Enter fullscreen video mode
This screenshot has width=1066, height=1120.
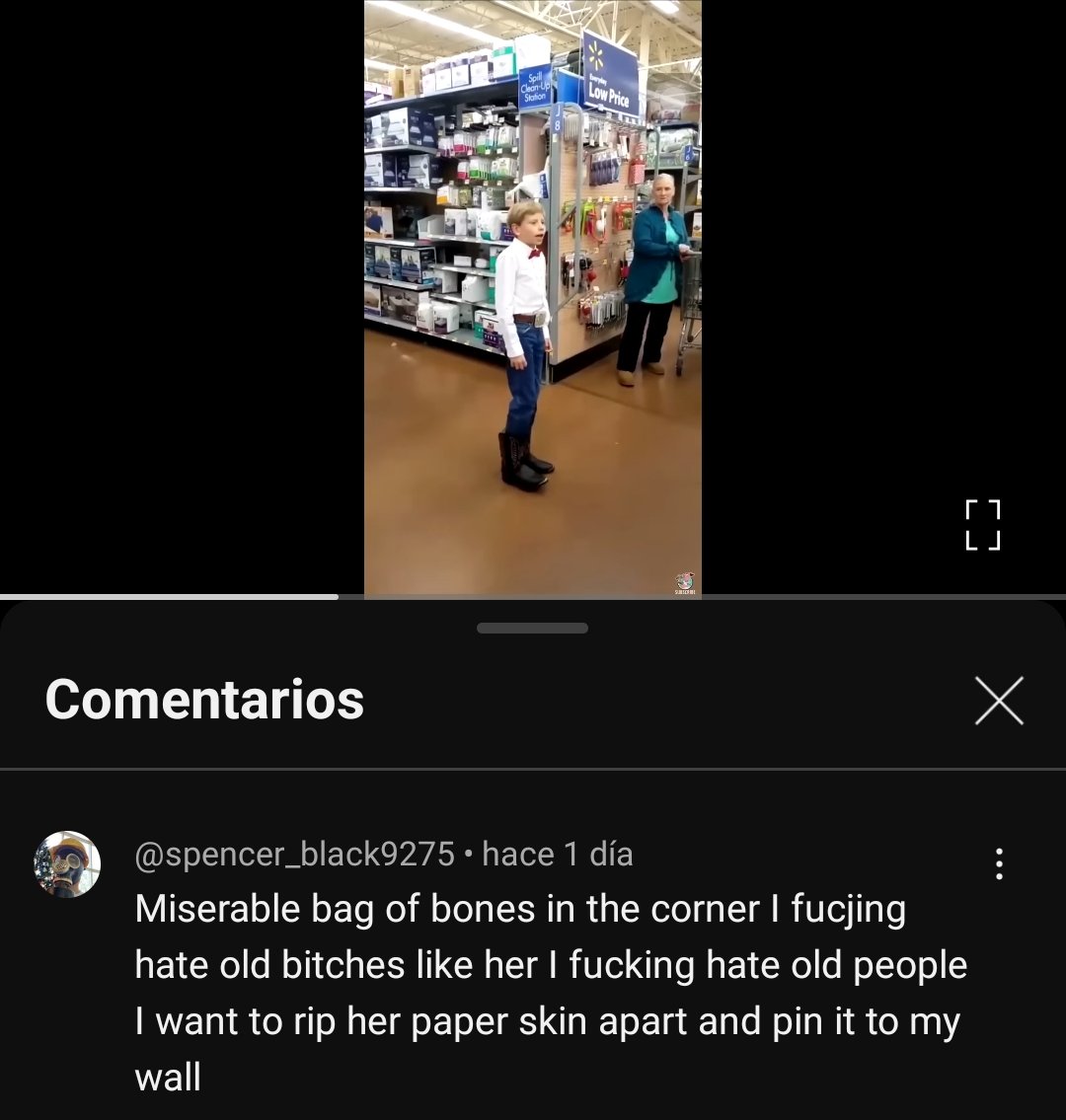coord(982,524)
